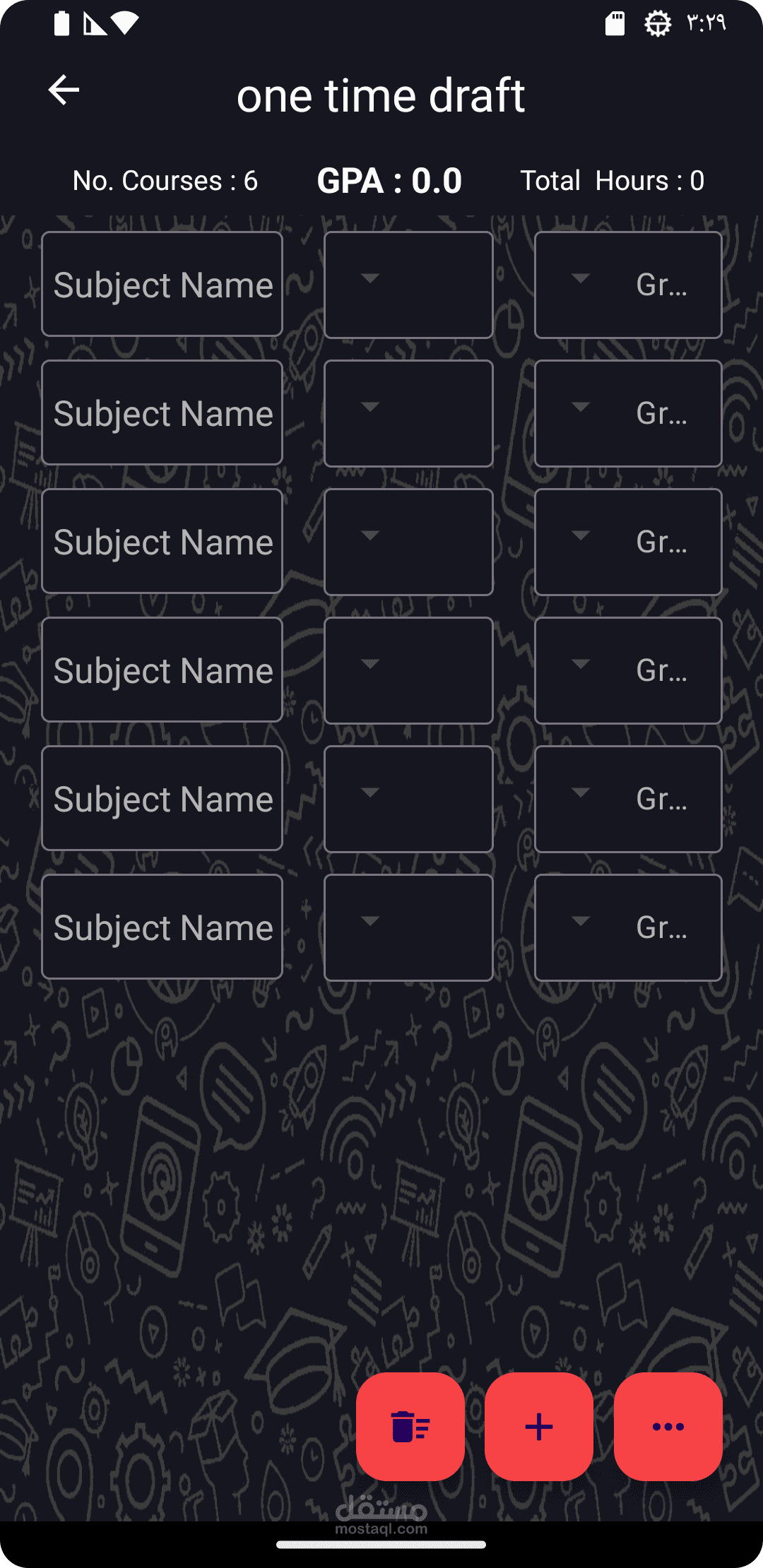
Task: Go back using the top arrow
Action: (x=64, y=90)
